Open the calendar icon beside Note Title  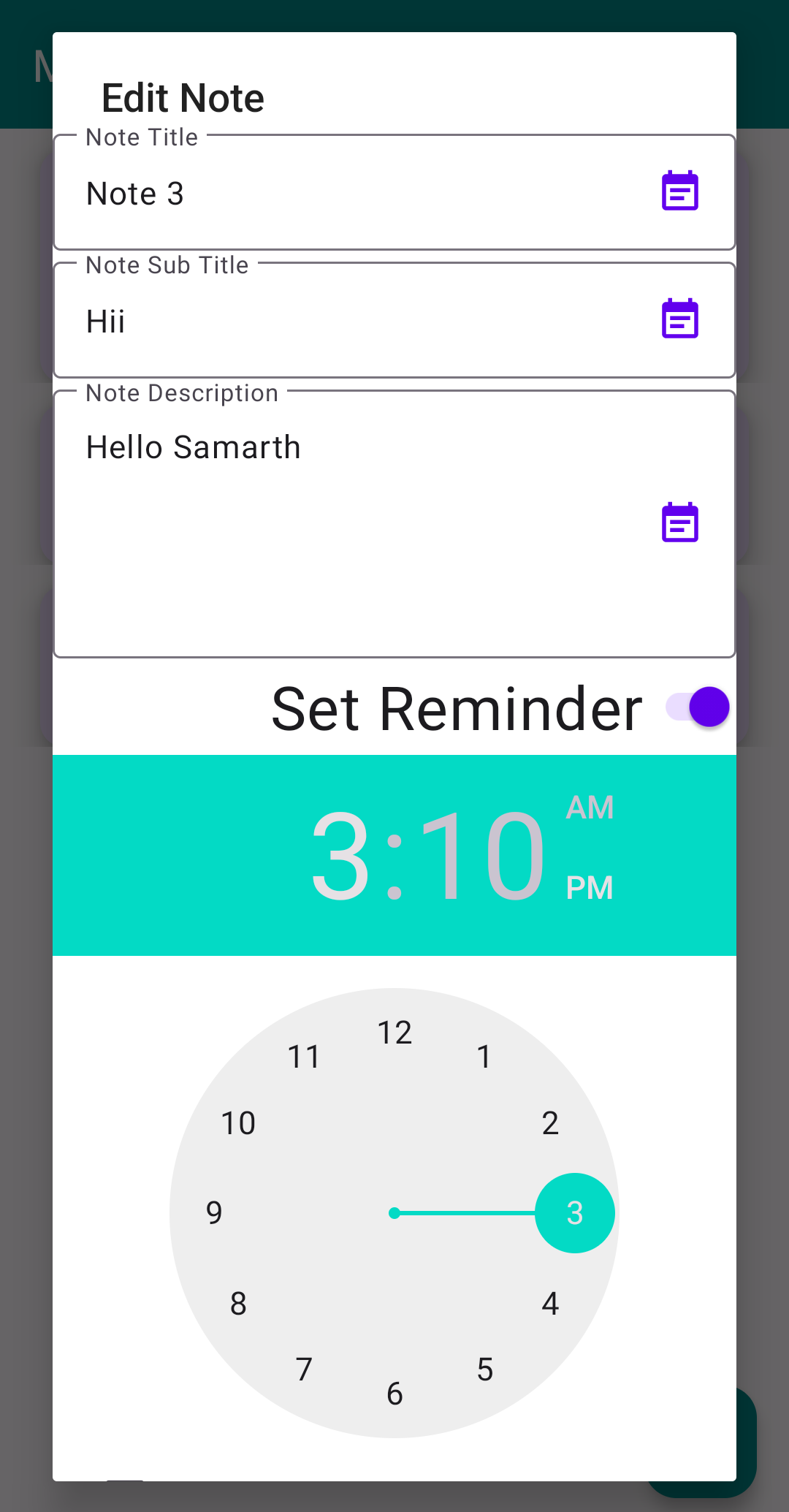(680, 191)
